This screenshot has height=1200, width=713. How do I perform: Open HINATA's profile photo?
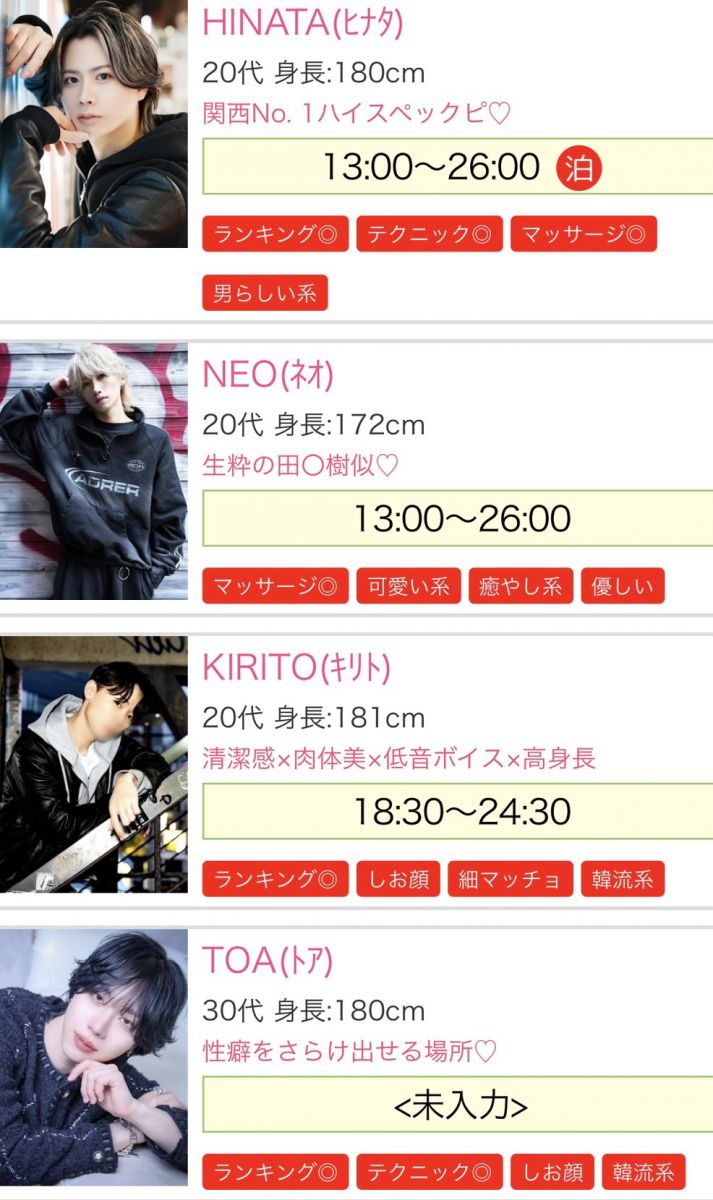[x=93, y=124]
